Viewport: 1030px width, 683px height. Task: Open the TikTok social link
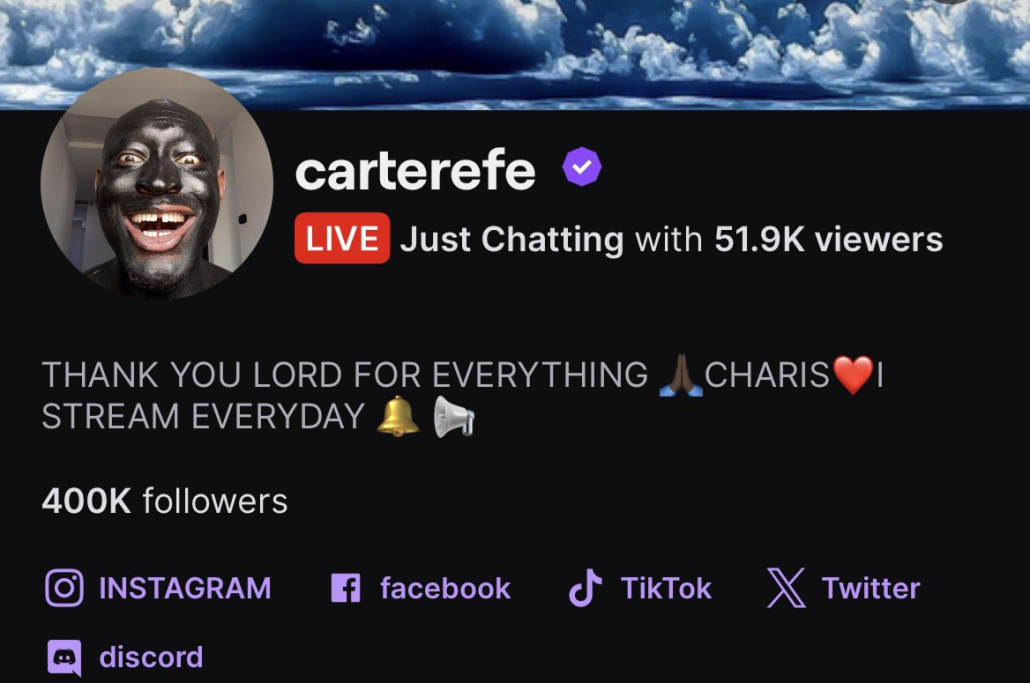coord(640,588)
